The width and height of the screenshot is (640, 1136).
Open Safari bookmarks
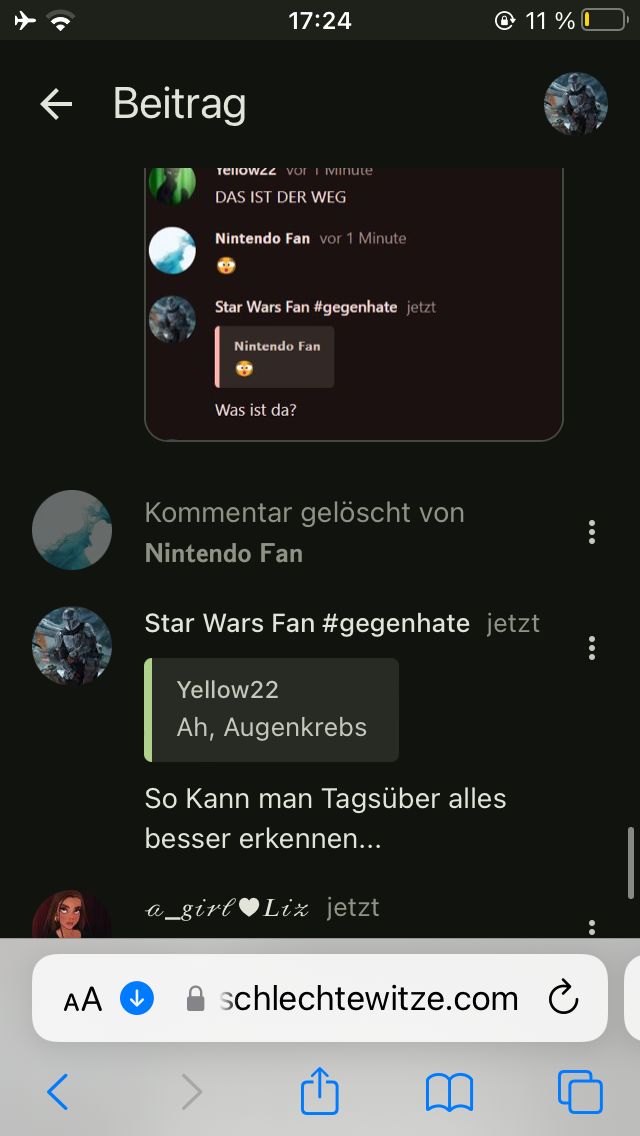click(x=449, y=1092)
